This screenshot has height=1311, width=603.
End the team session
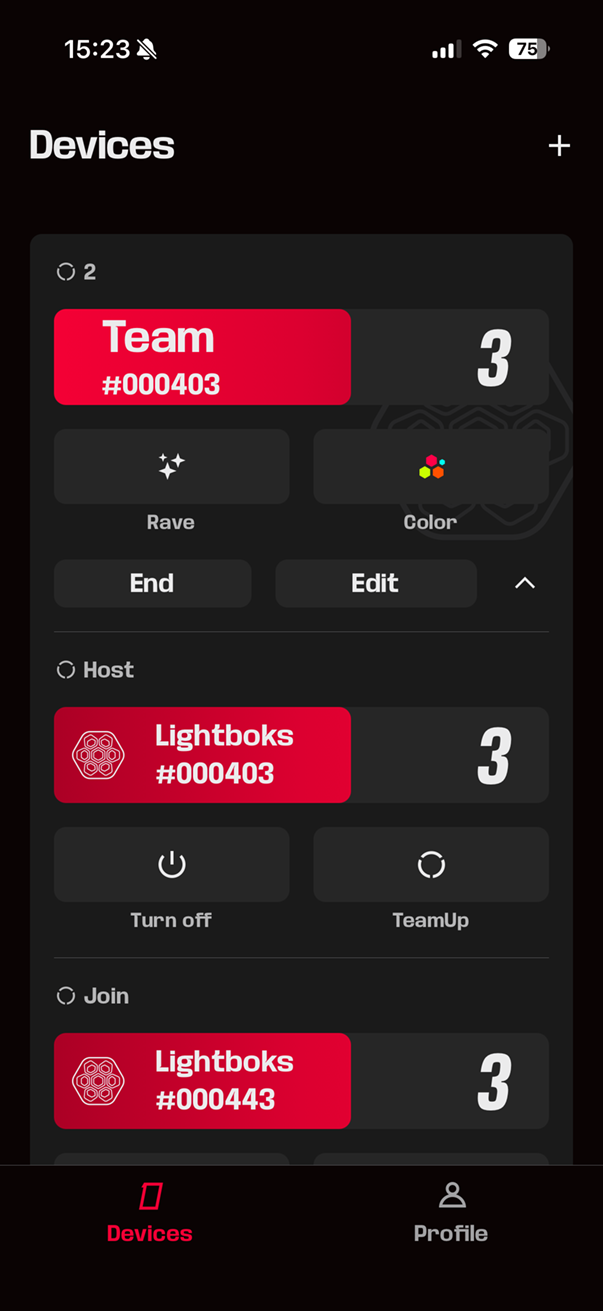click(152, 584)
